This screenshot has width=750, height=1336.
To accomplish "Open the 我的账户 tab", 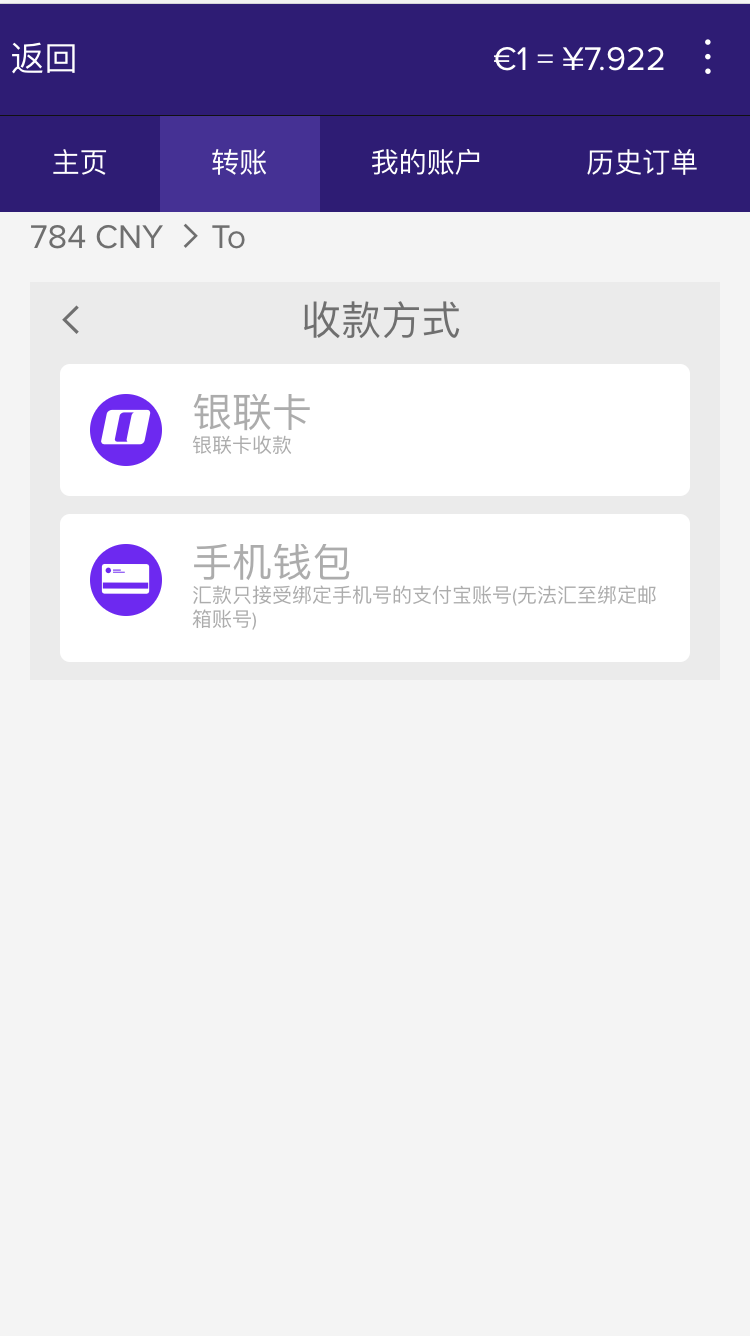I will tap(426, 163).
